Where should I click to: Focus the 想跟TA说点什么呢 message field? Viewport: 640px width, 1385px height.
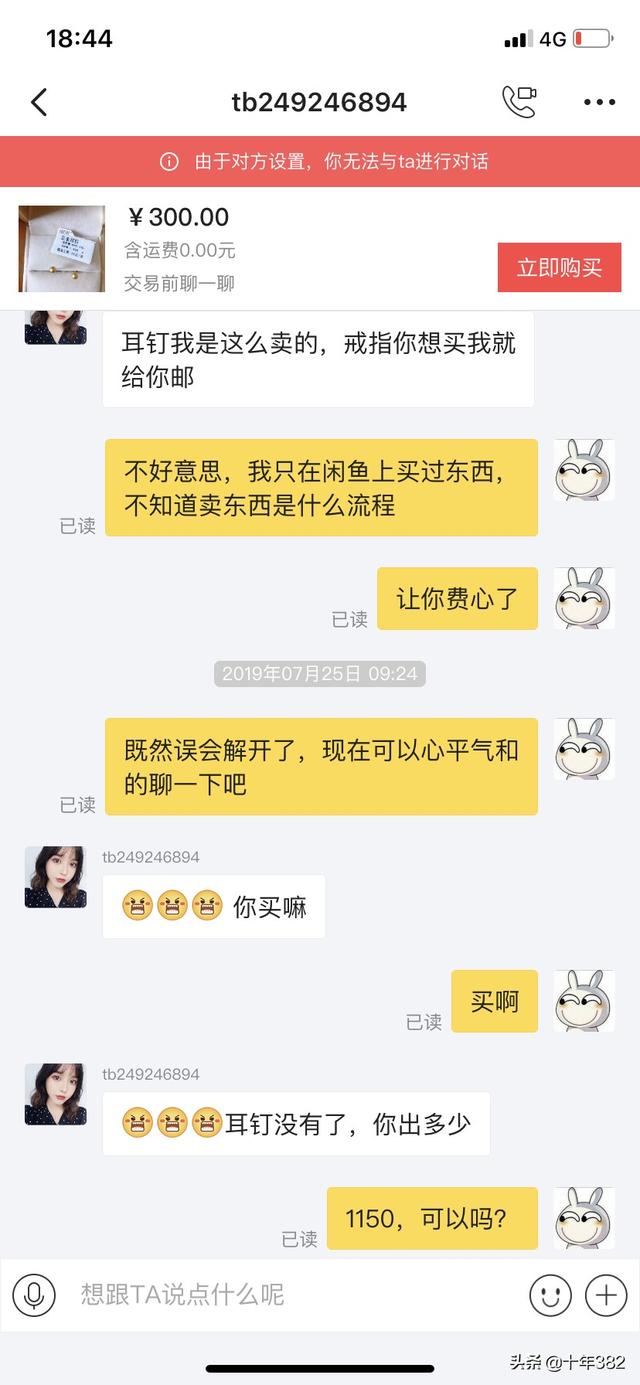click(x=290, y=1295)
